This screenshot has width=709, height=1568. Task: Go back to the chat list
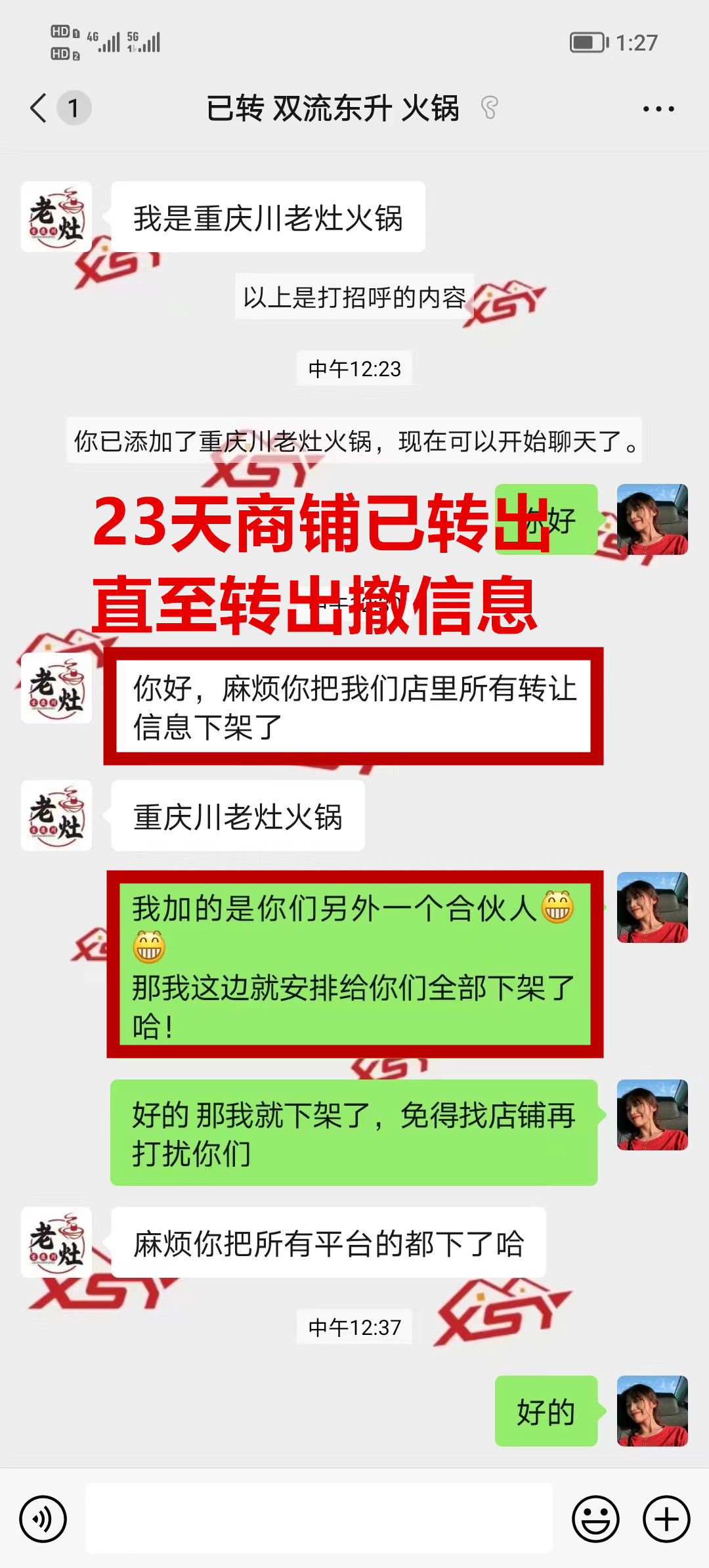point(39,108)
